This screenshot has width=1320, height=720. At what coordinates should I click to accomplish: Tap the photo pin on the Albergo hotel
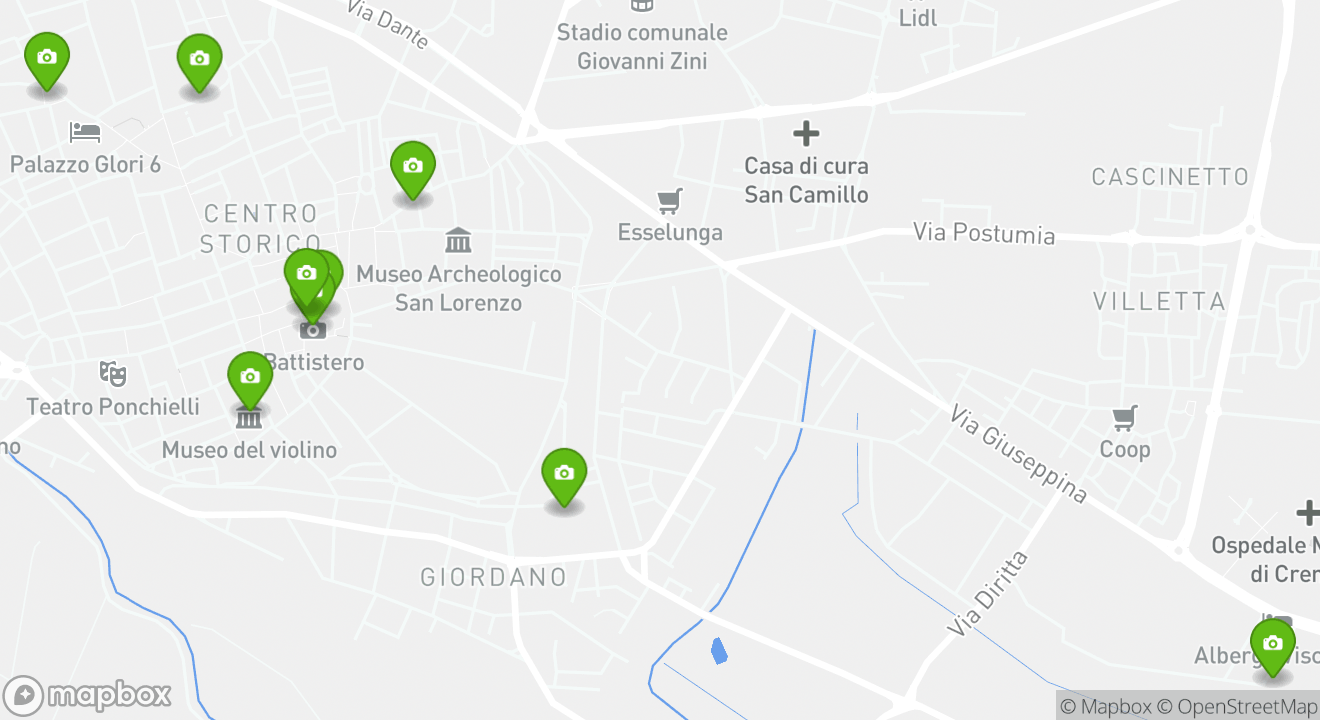coord(1272,643)
